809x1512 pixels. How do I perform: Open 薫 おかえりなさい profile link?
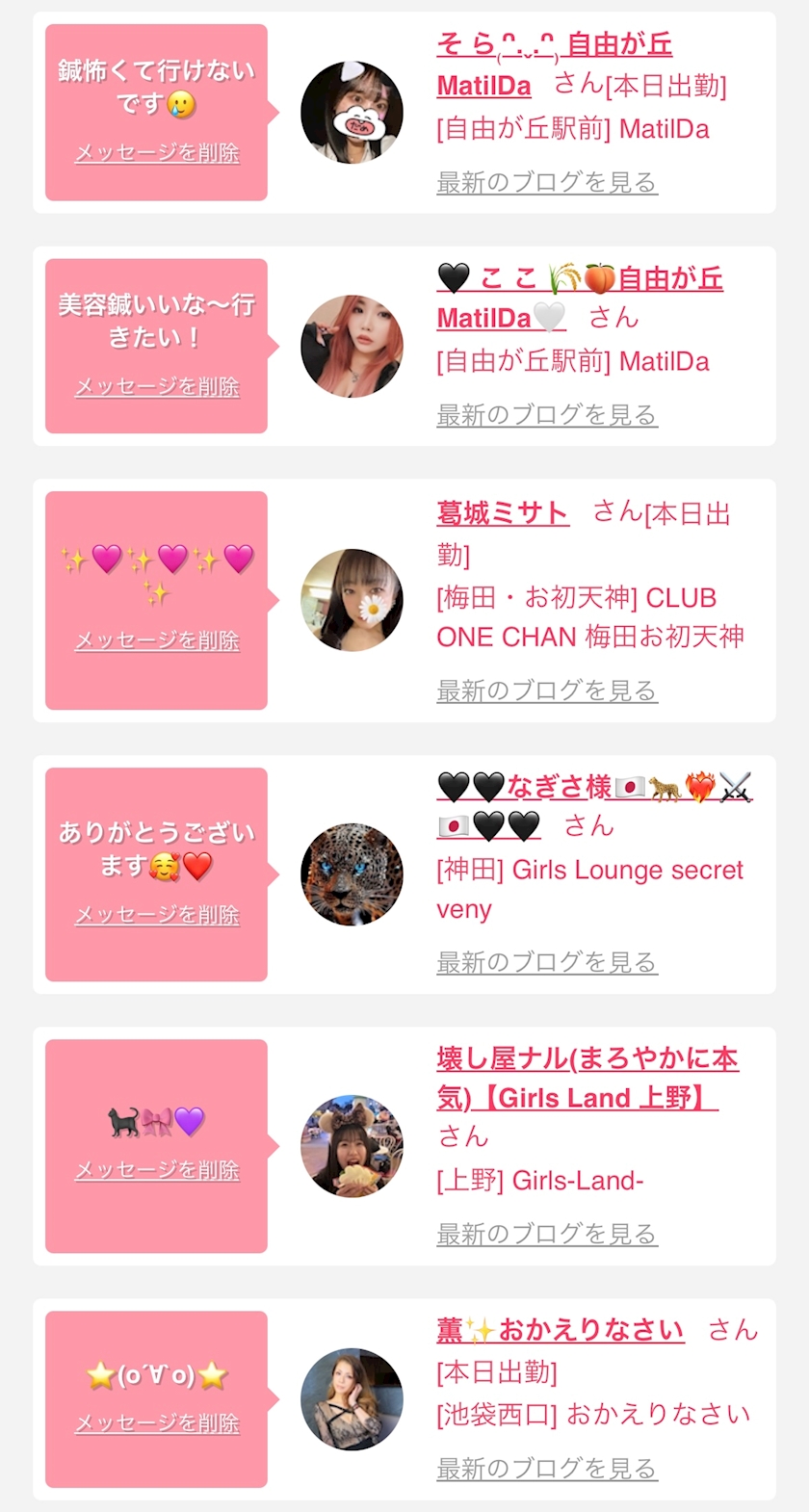point(561,1330)
